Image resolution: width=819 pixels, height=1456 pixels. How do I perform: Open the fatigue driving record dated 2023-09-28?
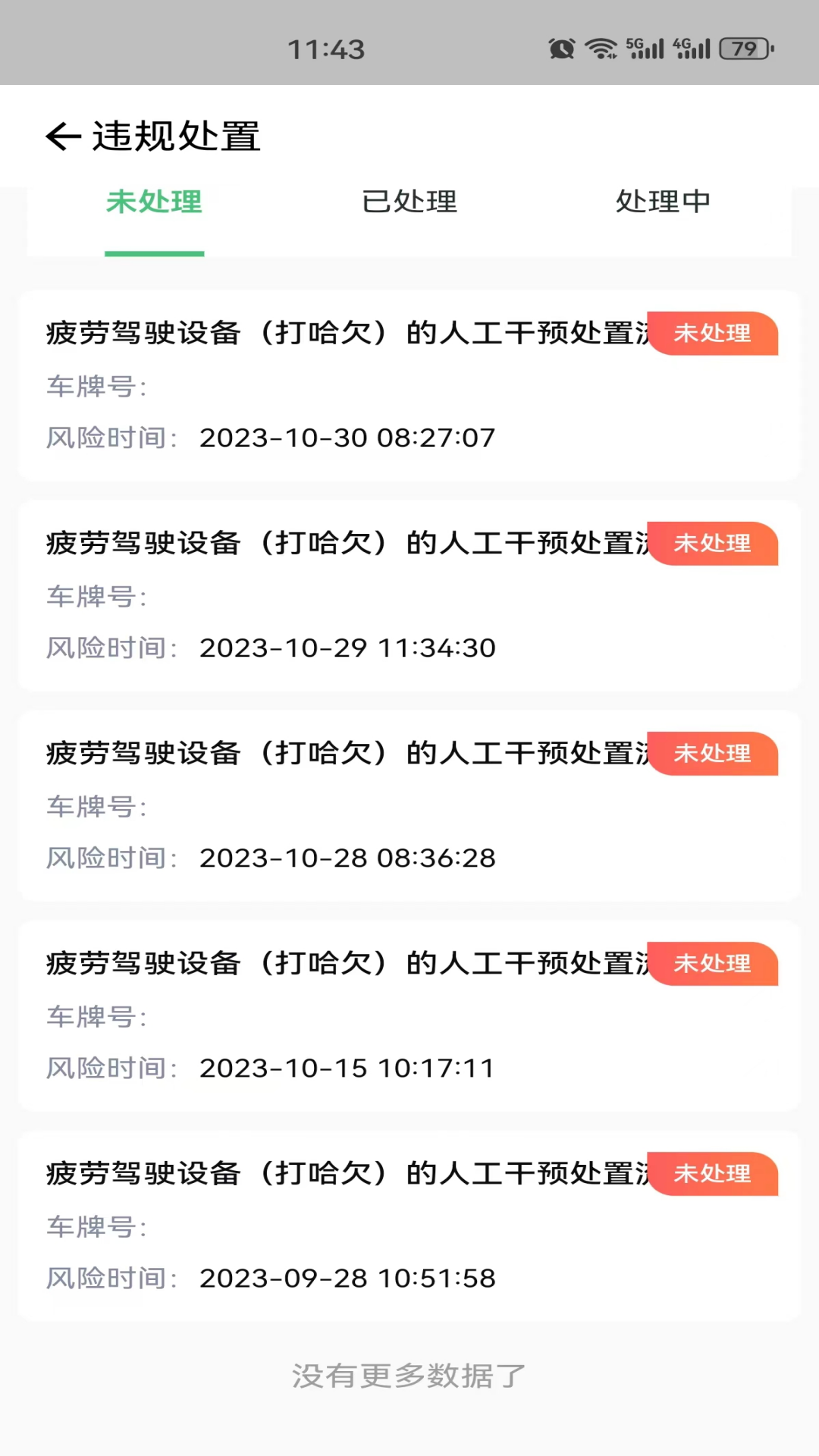[x=341, y=1226]
